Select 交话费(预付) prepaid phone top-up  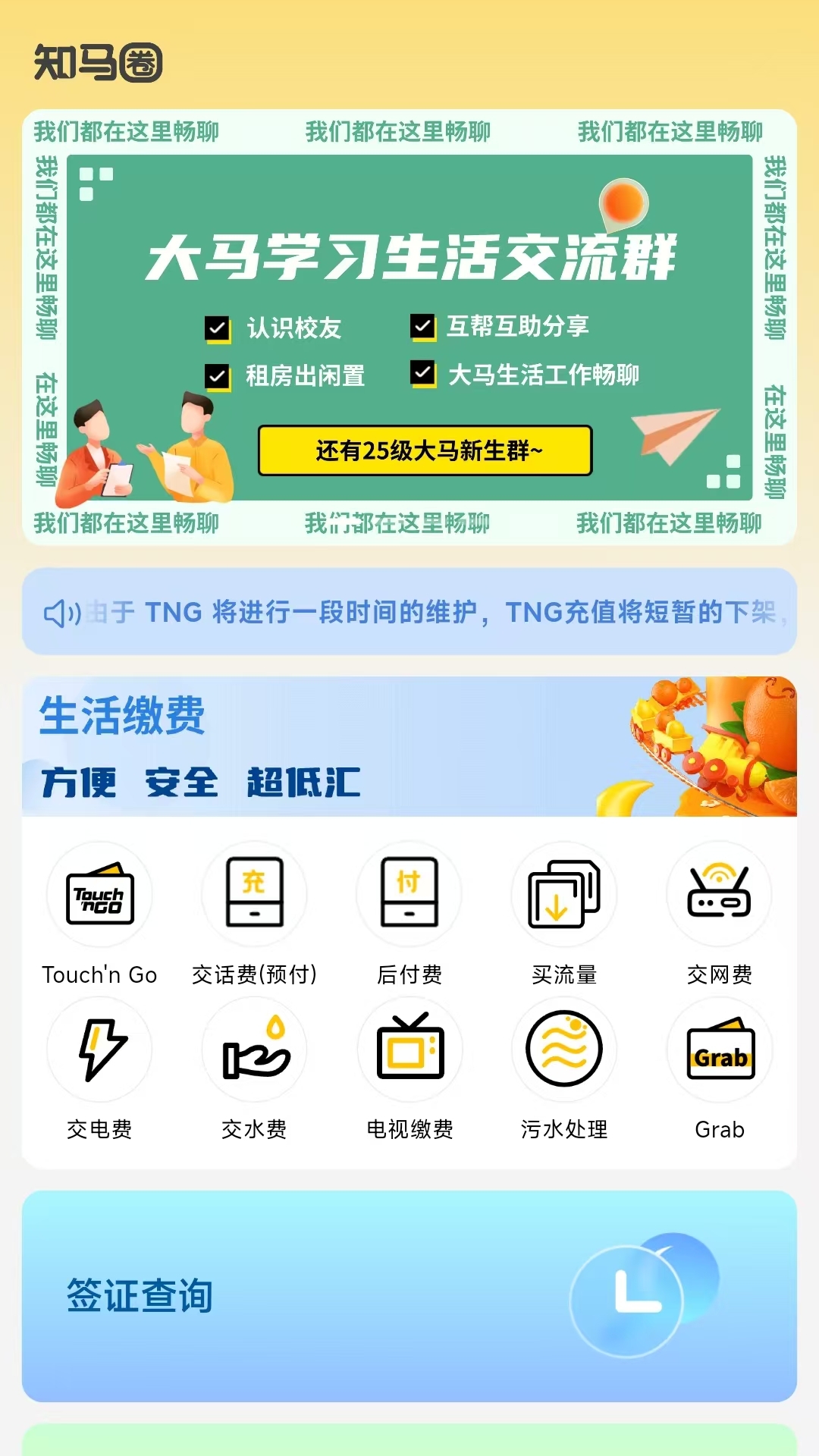pyautogui.click(x=254, y=915)
